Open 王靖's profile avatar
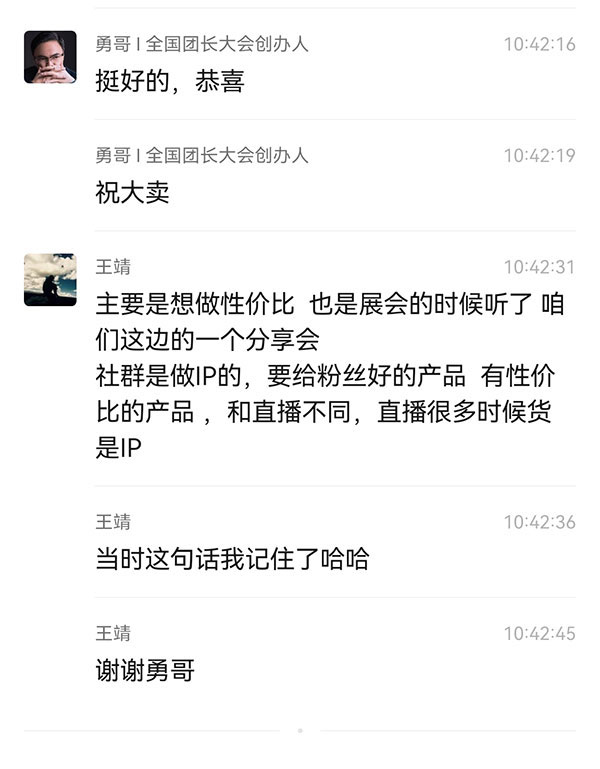The image size is (600, 769). (x=50, y=280)
